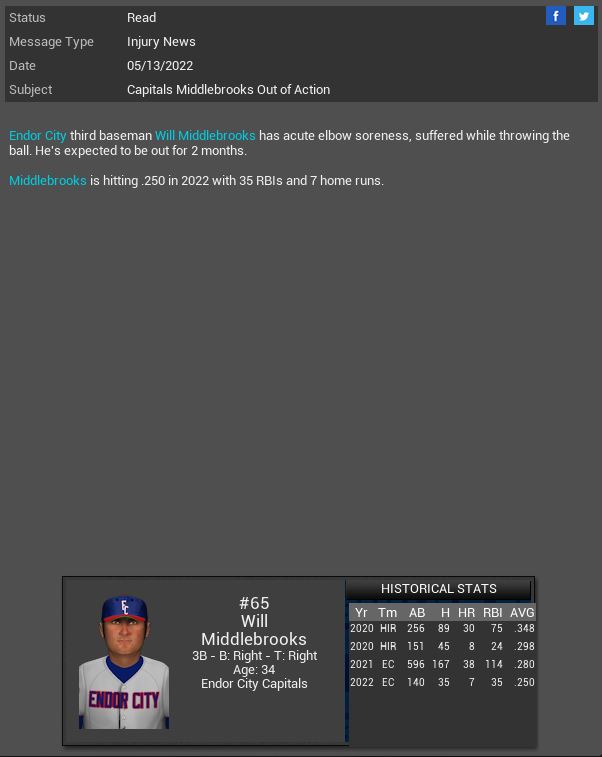Share this news on Twitter
The height and width of the screenshot is (757, 602).
[583, 16]
